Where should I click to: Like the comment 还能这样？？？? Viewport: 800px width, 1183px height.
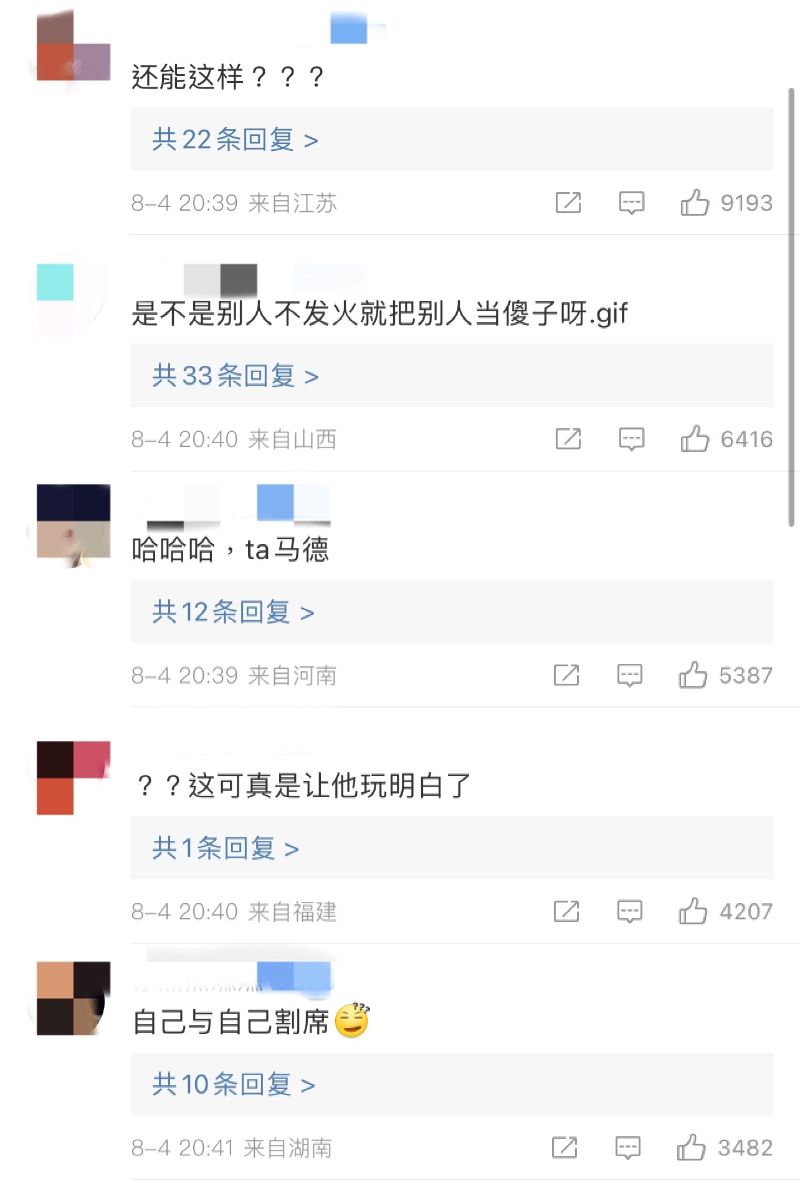pos(695,203)
